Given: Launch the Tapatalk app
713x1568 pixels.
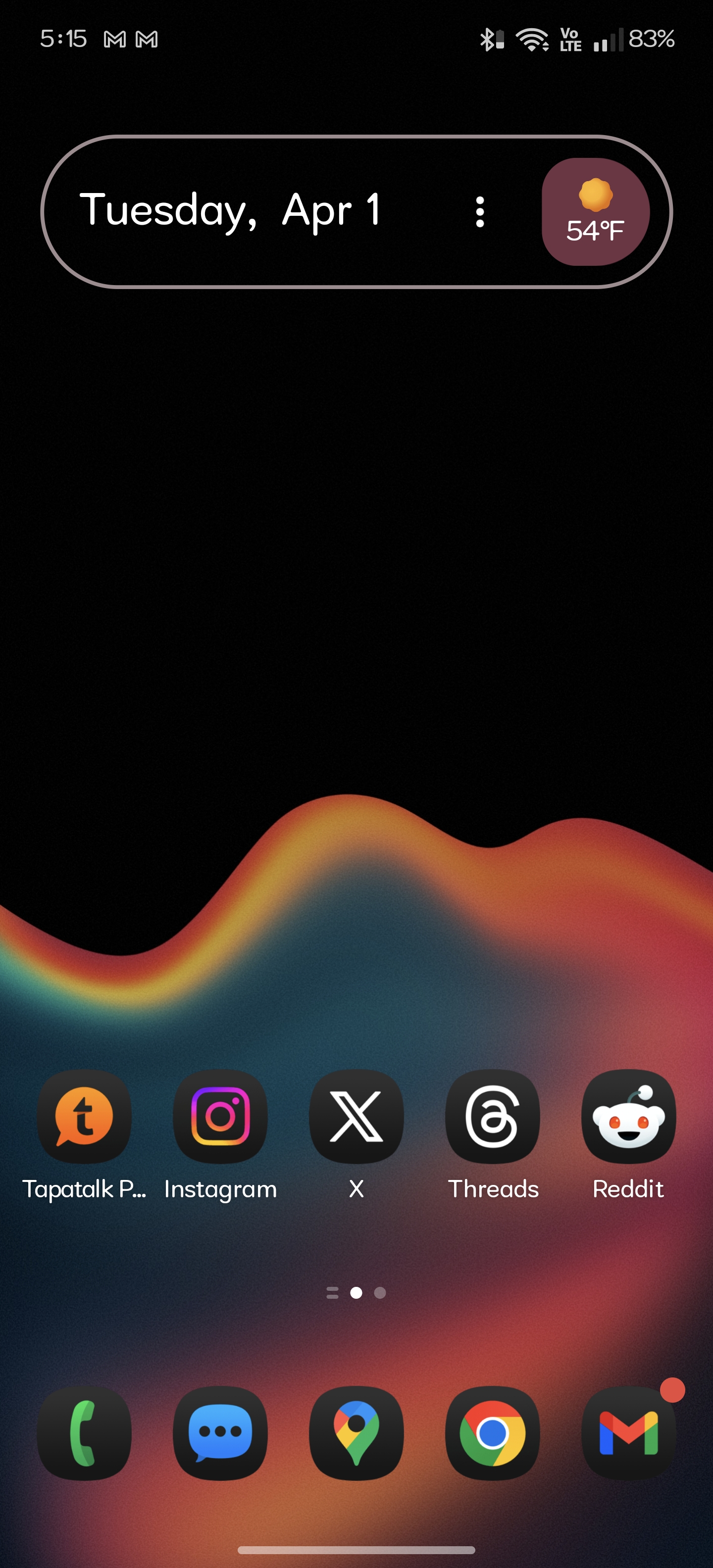Looking at the screenshot, I should [84, 1117].
